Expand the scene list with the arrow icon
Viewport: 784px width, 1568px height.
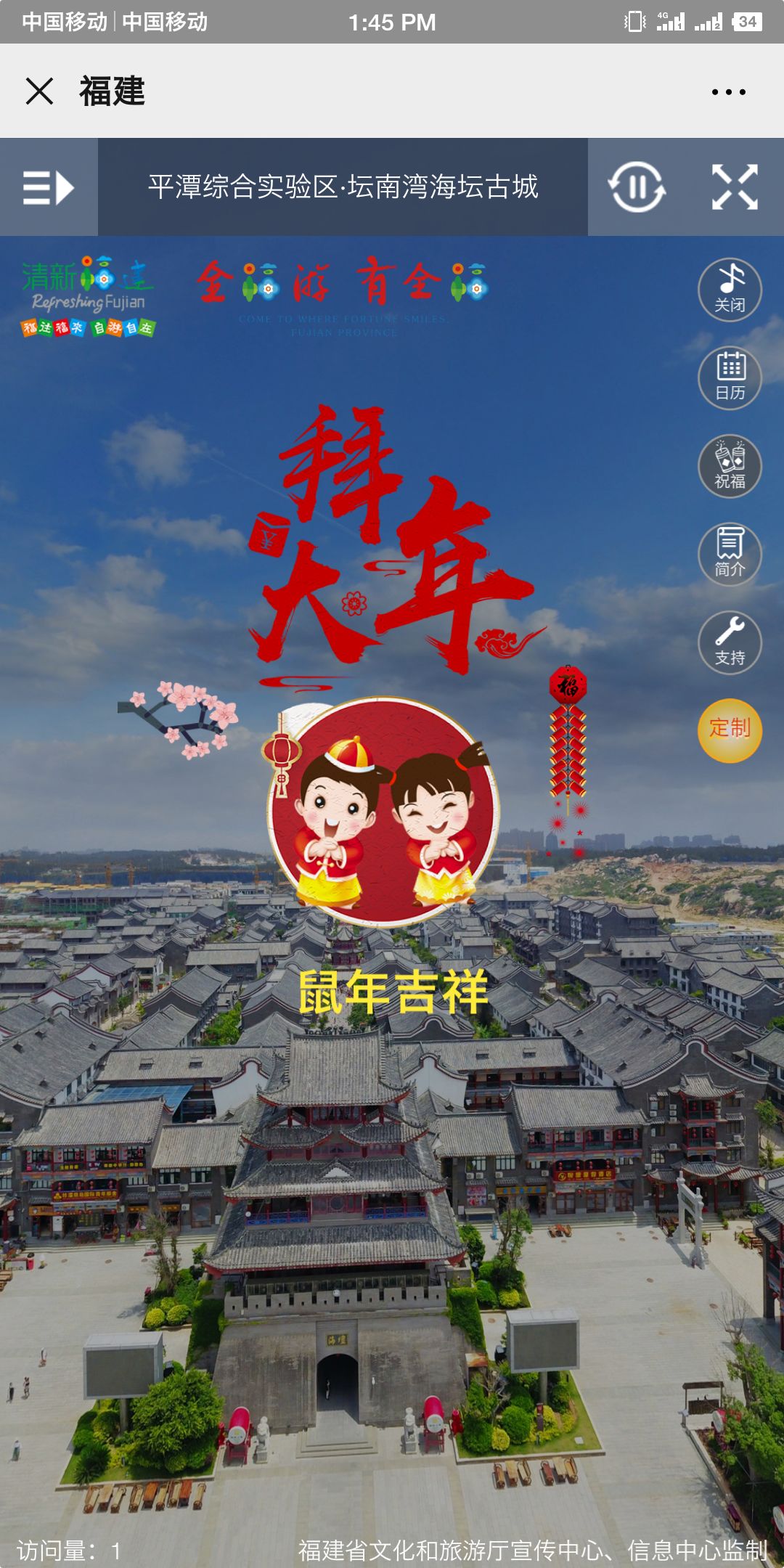[x=47, y=187]
